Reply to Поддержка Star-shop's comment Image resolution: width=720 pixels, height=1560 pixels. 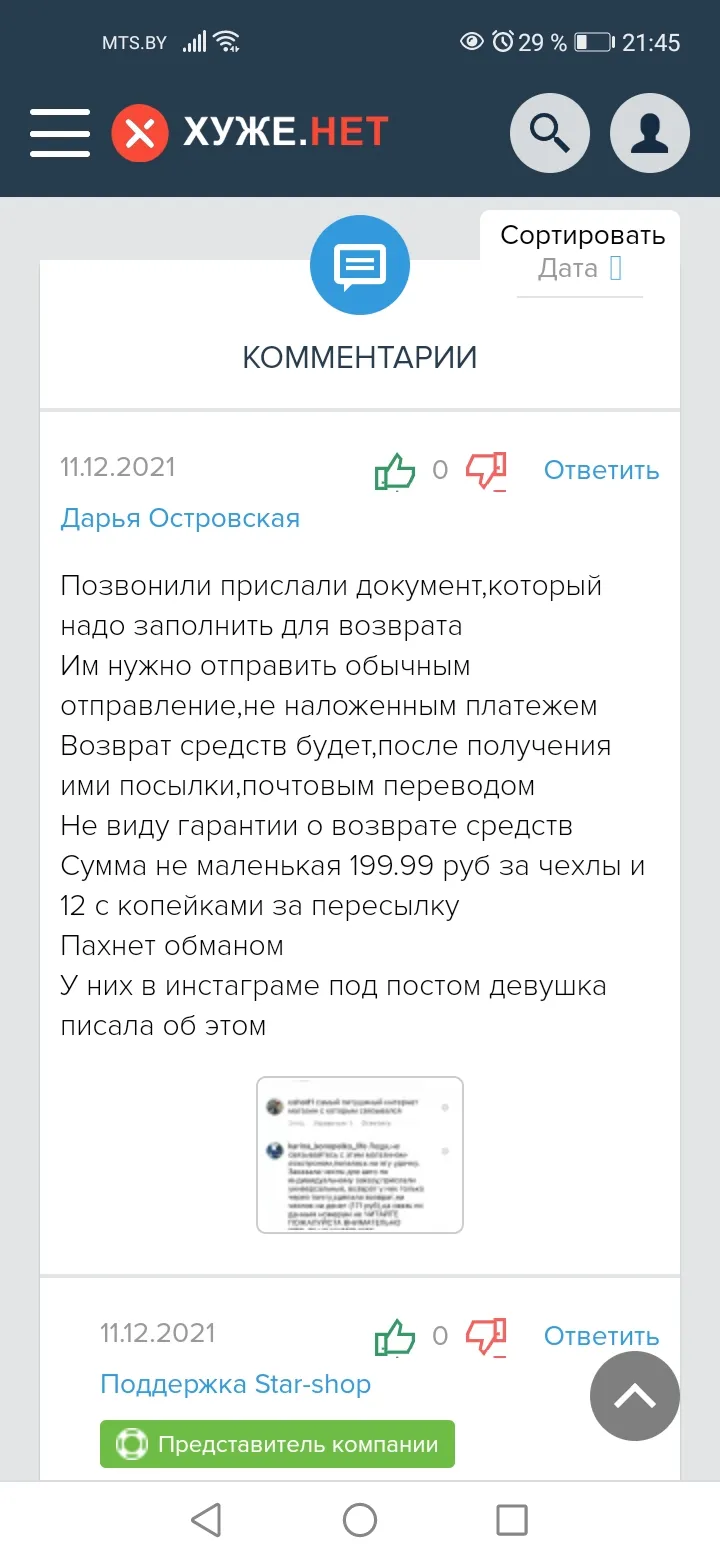pyautogui.click(x=601, y=1336)
